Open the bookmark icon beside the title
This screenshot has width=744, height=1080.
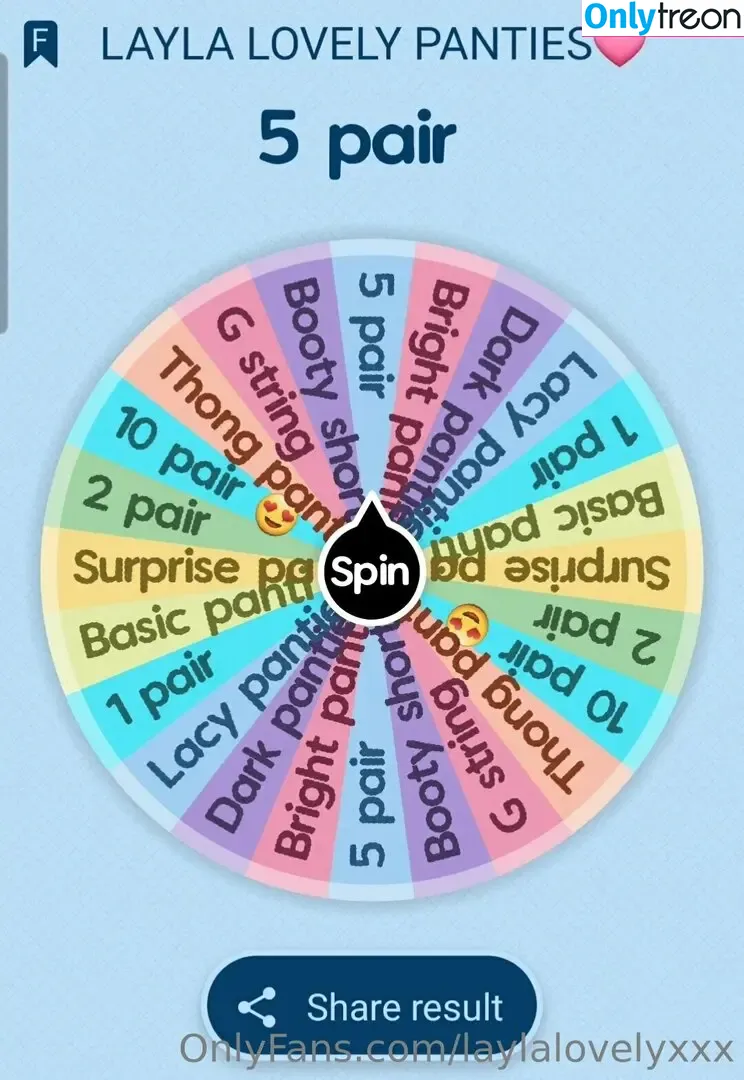point(41,46)
